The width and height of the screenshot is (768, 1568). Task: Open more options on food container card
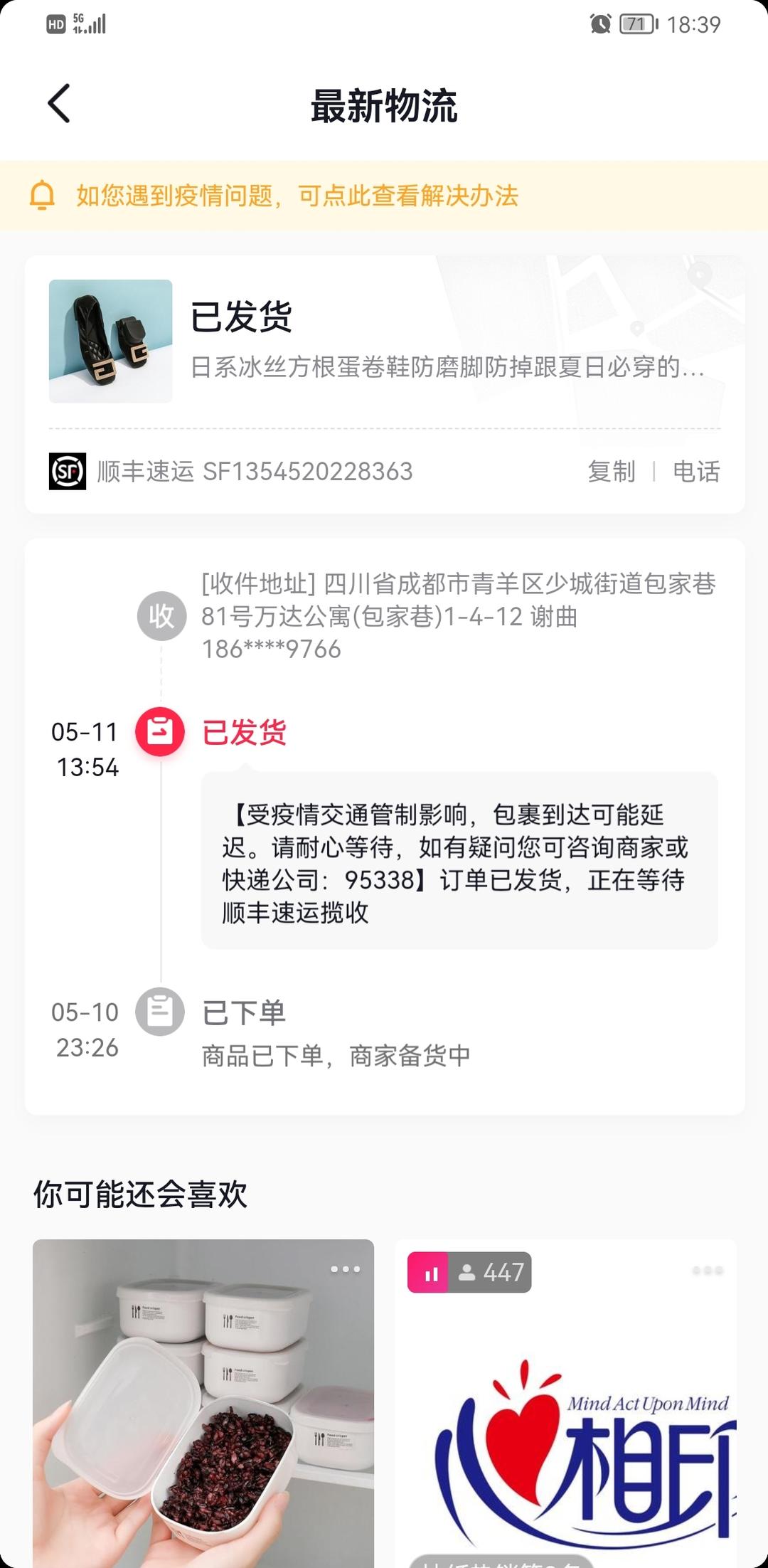click(x=345, y=1269)
